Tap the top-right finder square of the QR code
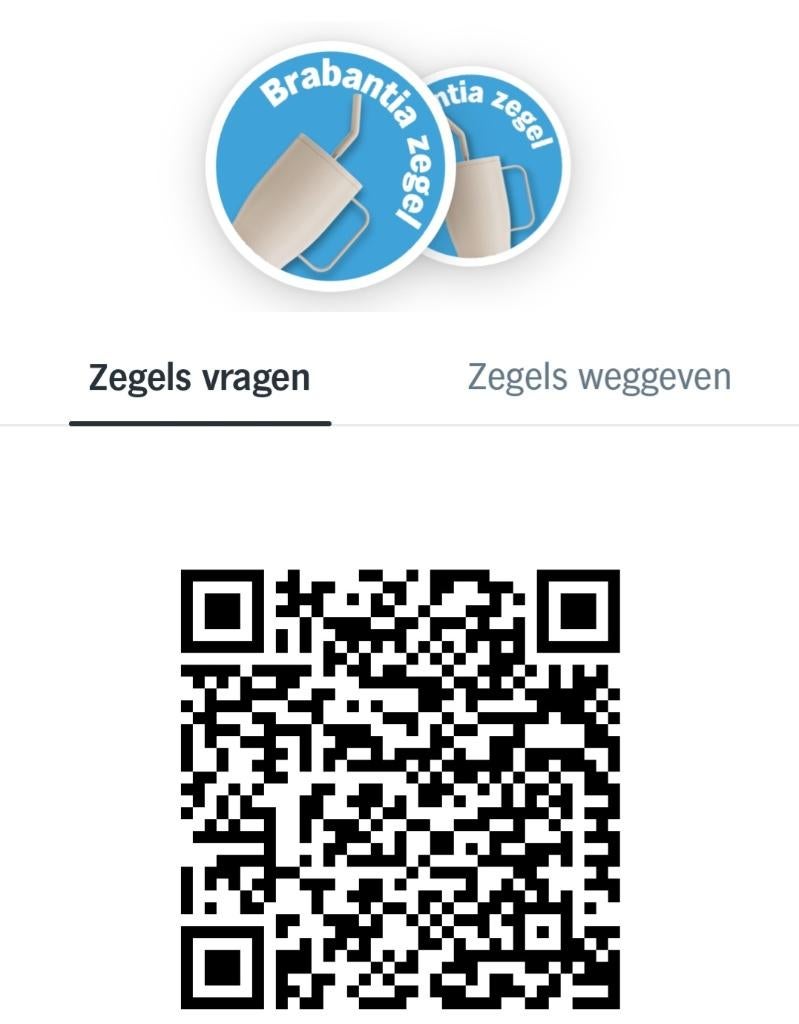Screen dimensions: 799x1024 [580, 610]
